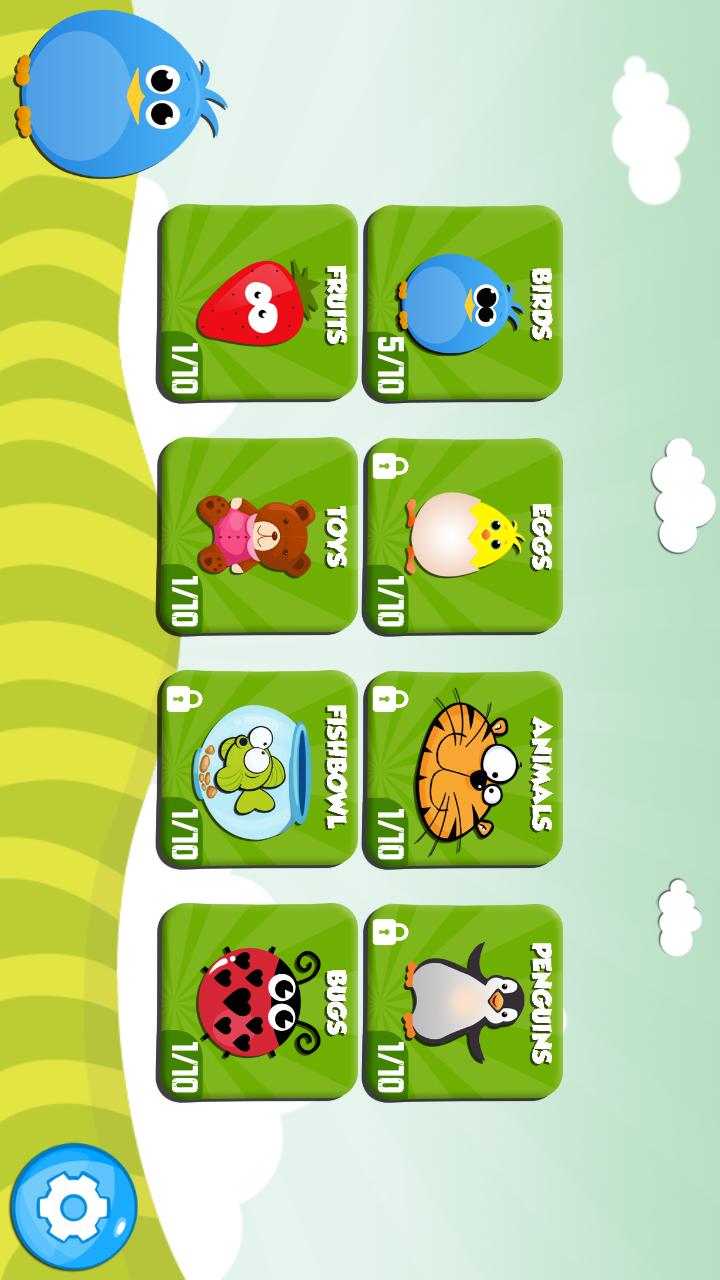Click the lock icon on the Penguins card
720x1280 pixels.
click(x=389, y=932)
